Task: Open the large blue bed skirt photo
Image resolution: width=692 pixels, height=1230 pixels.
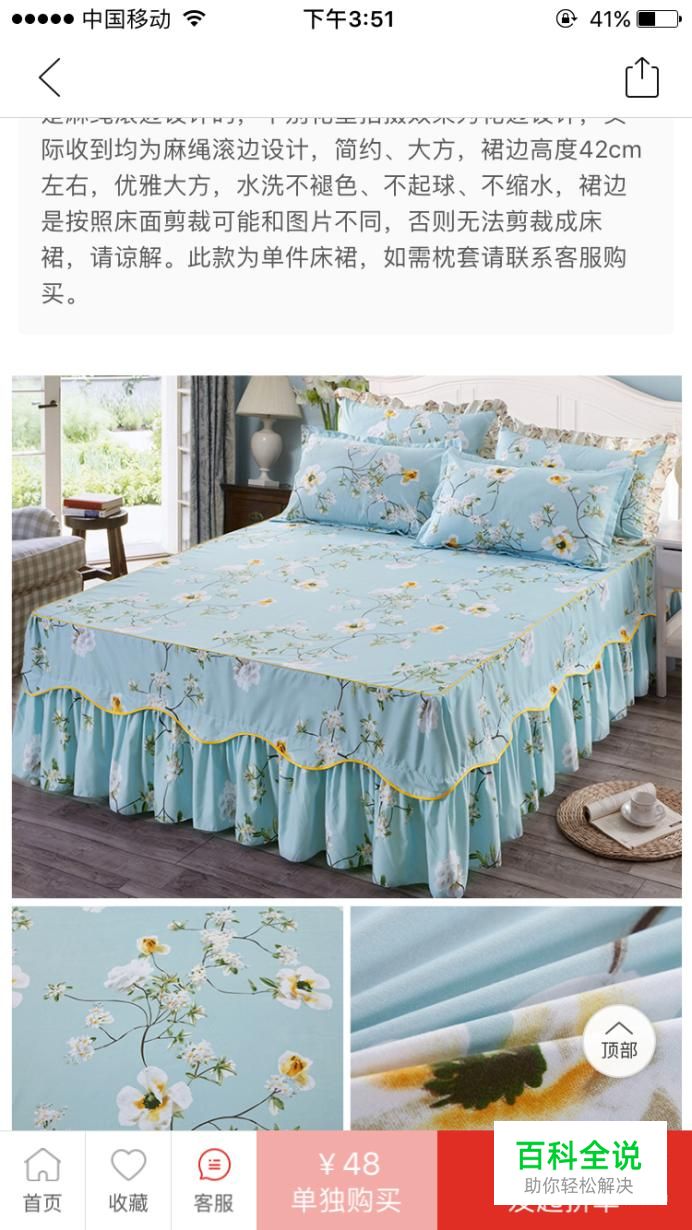Action: coord(346,636)
